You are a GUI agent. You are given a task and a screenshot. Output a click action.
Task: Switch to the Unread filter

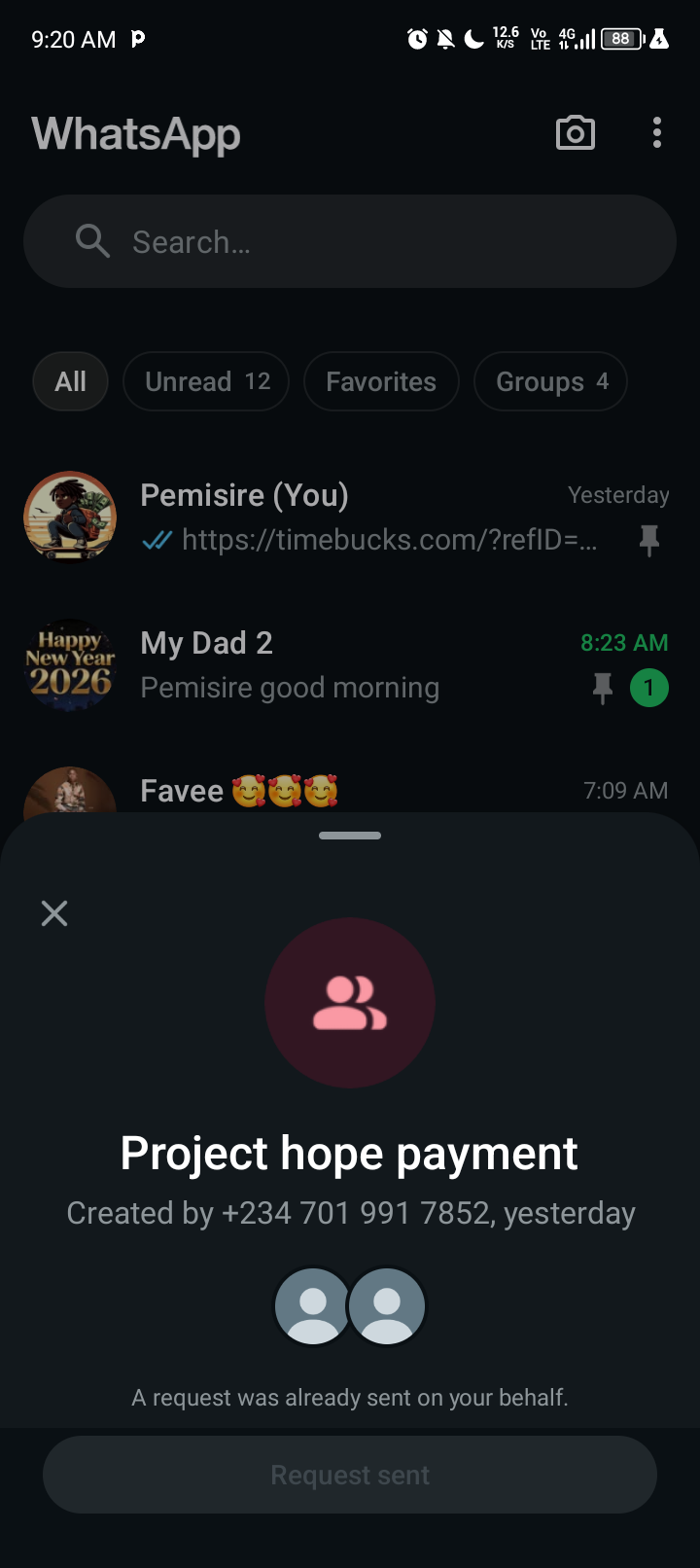coord(206,381)
